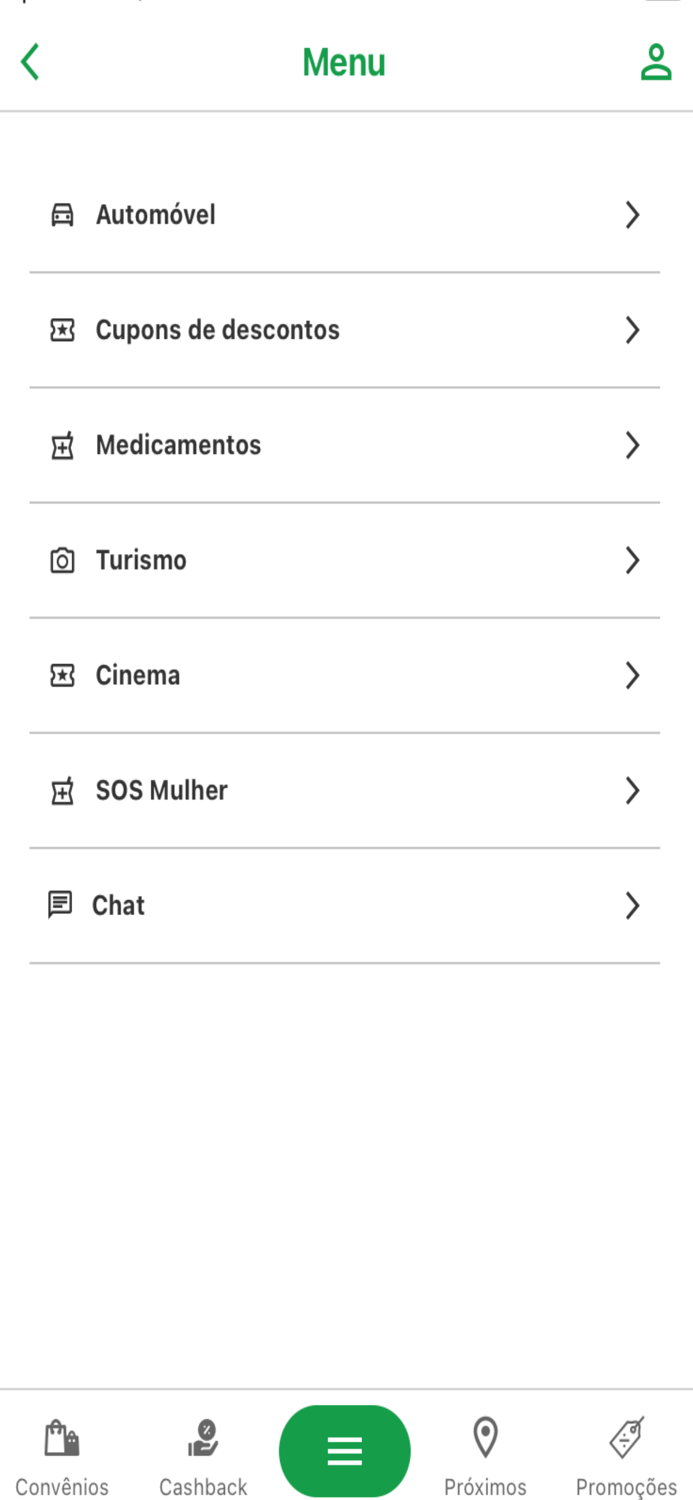Viewport: 693px width, 1500px height.
Task: Open the Medicamentos row
Action: coord(344,445)
